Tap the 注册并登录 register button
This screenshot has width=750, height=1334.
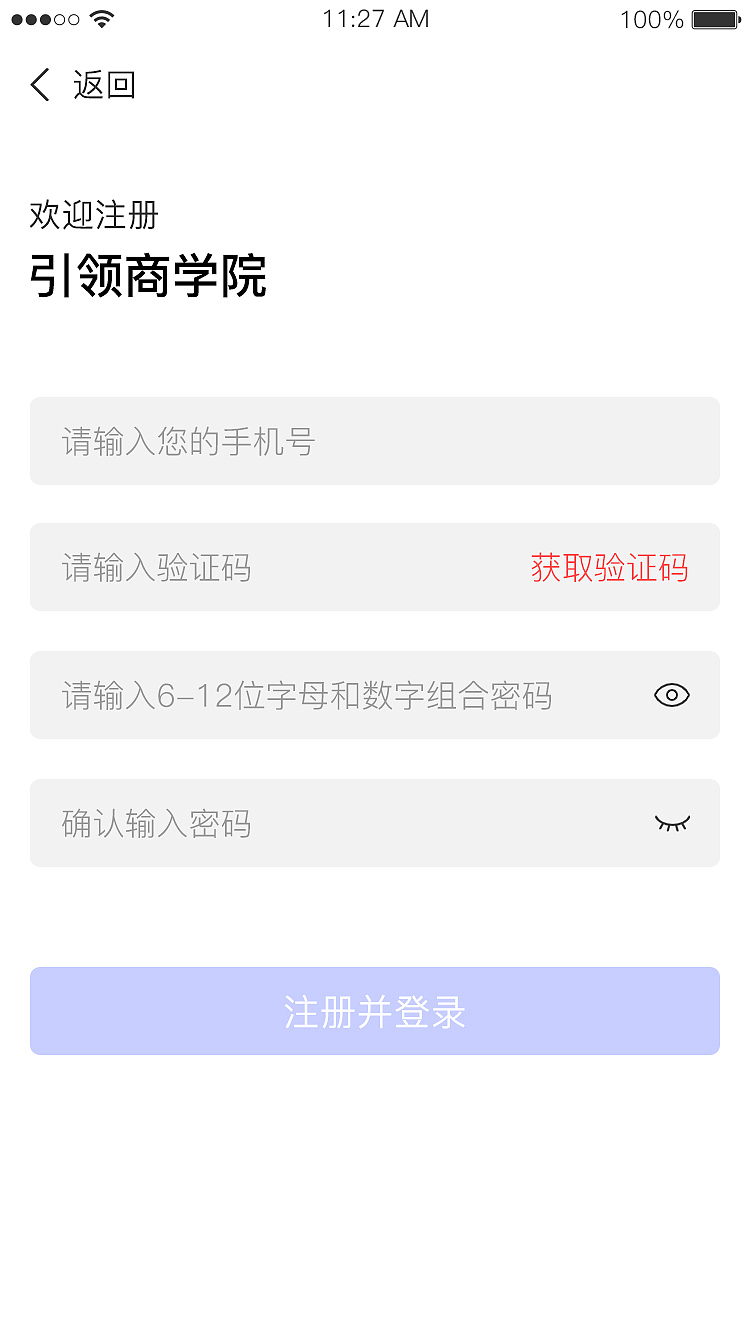(x=375, y=1010)
